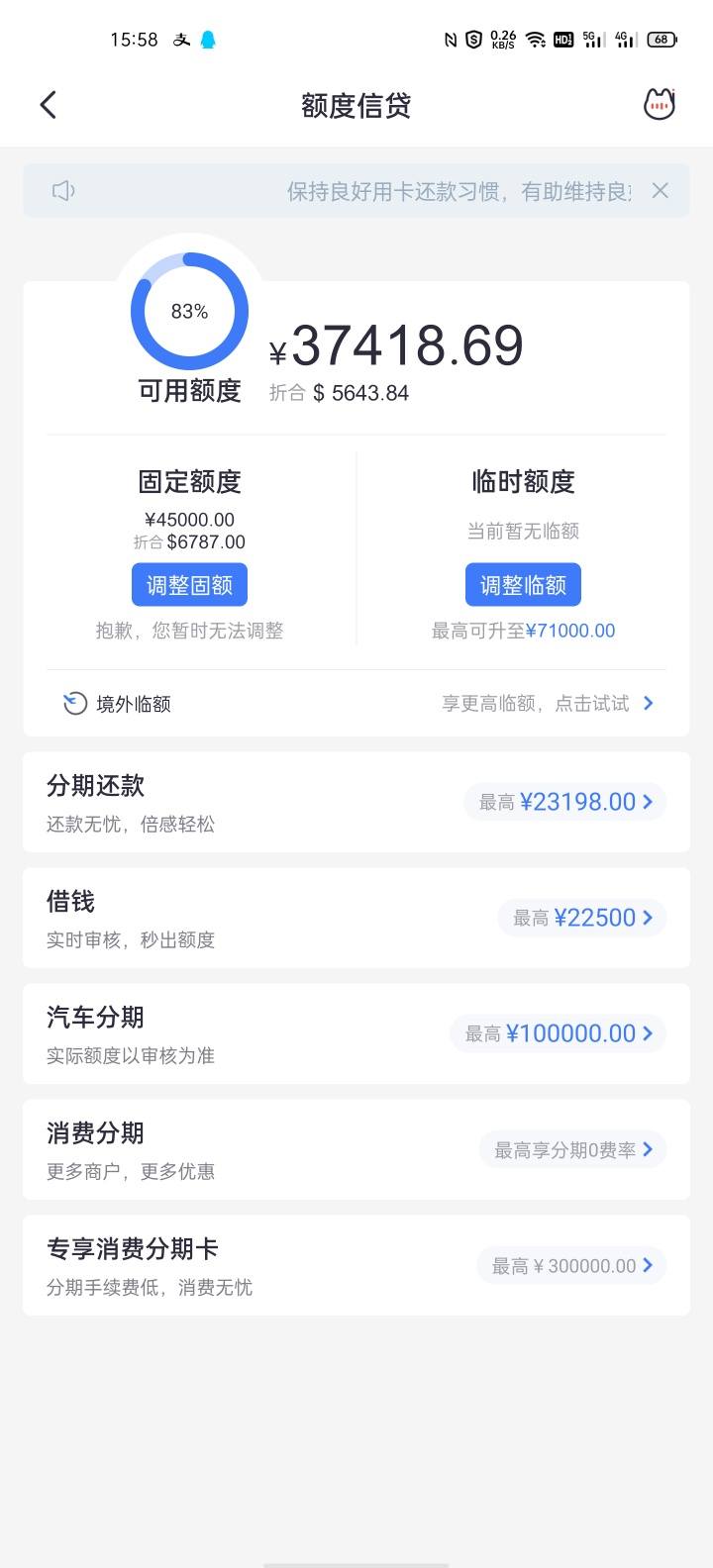Open 消费分期 consumer installment

pyautogui.click(x=356, y=1149)
